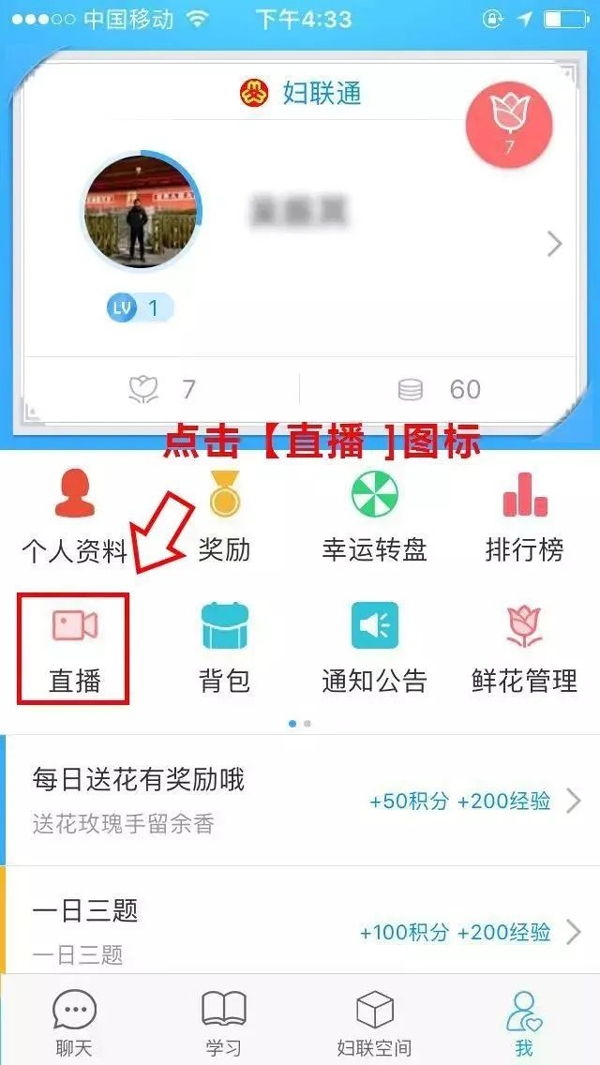Viewport: 600px width, 1065px height.
Task: Tap the page indicator dots below the grid
Action: tap(300, 722)
